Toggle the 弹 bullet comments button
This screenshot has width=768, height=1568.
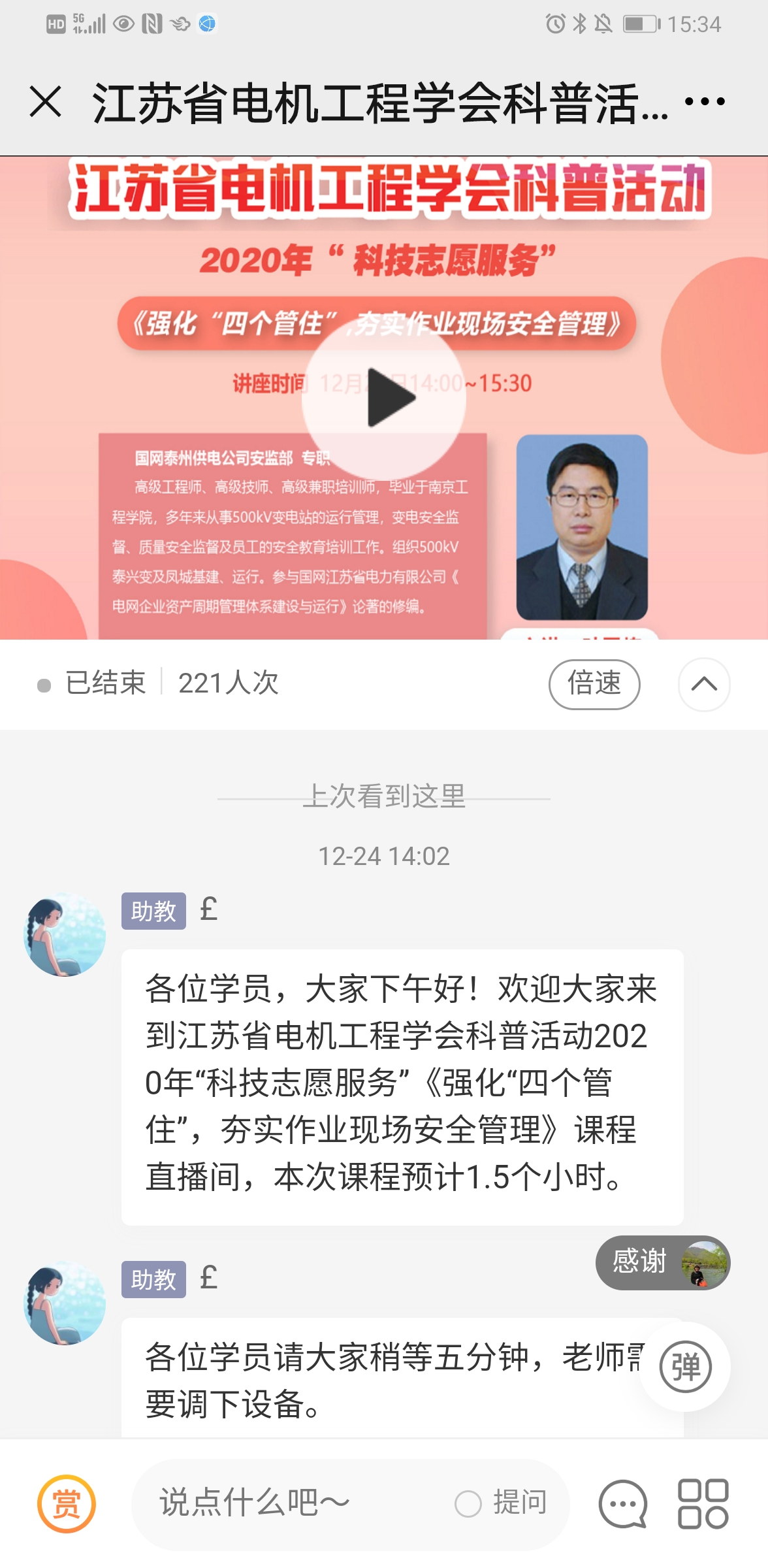684,1367
